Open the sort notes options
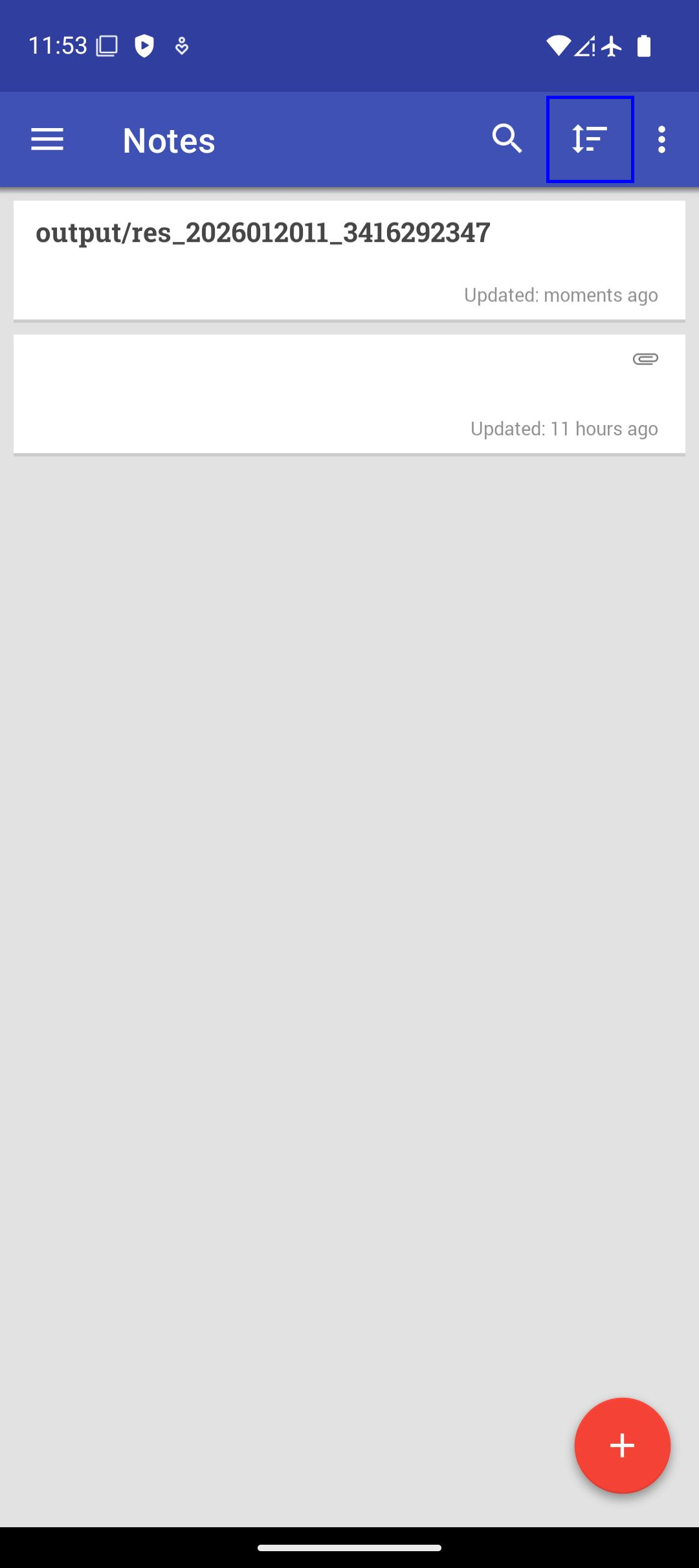The height and width of the screenshot is (1568, 699). click(590, 140)
